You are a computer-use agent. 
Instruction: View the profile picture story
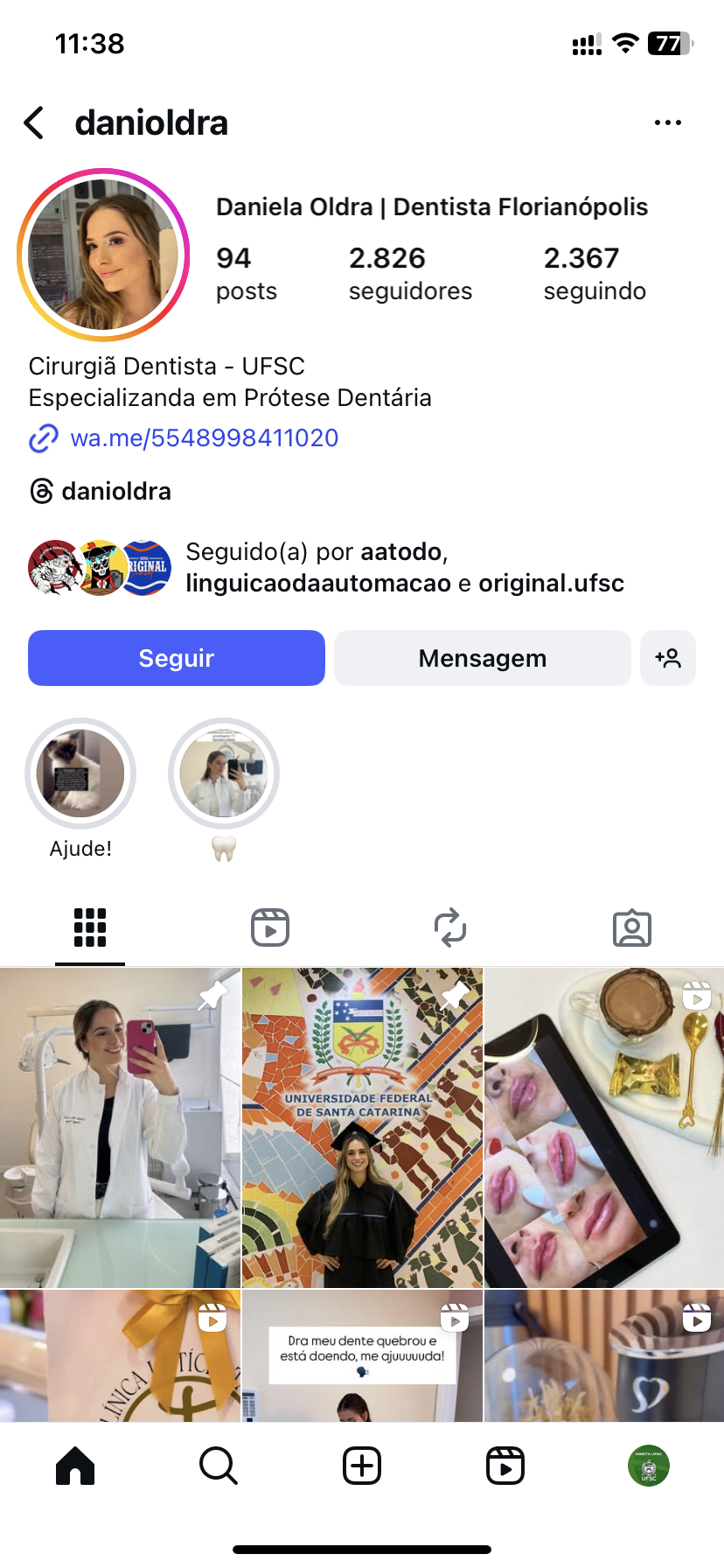[103, 255]
